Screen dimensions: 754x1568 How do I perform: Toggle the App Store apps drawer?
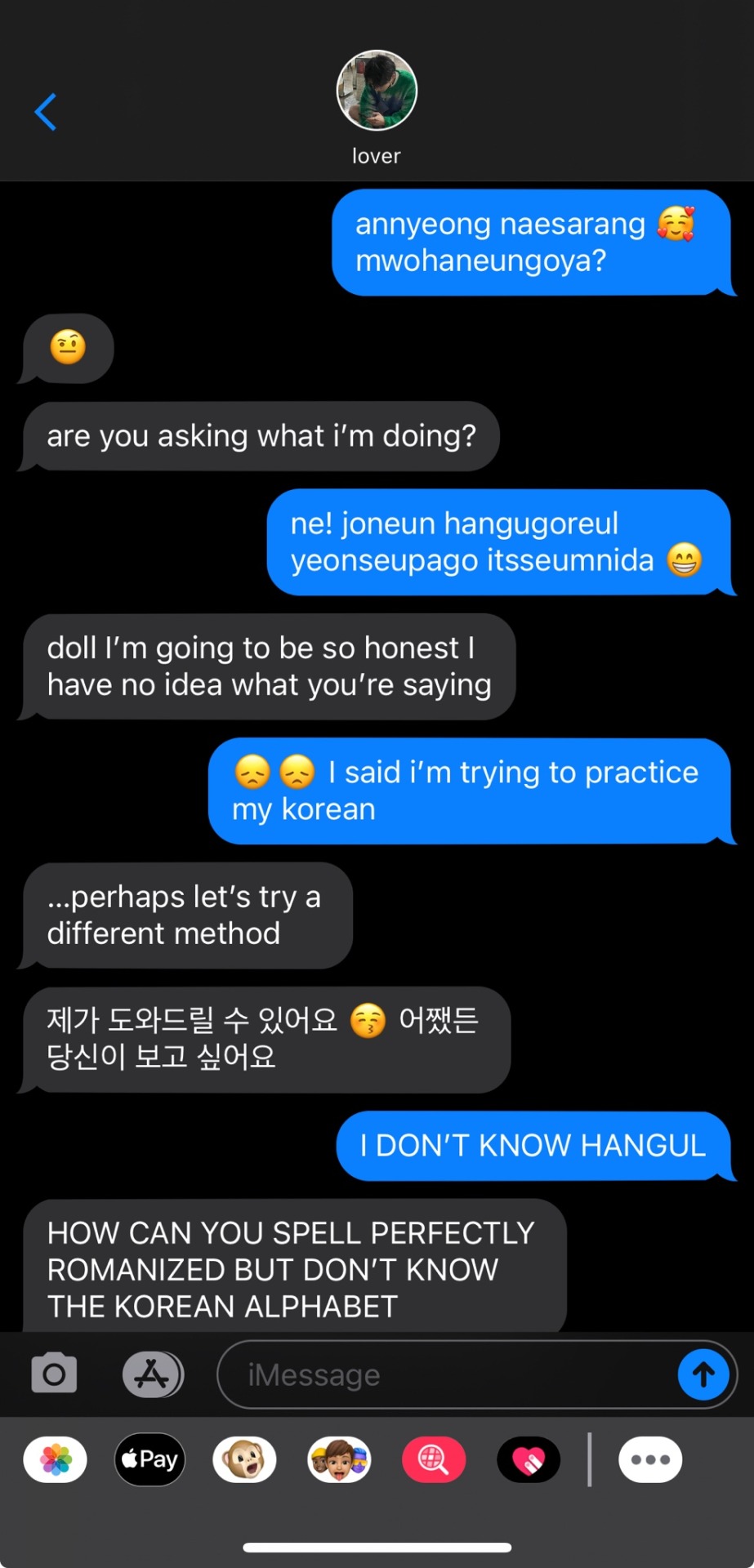point(153,1374)
